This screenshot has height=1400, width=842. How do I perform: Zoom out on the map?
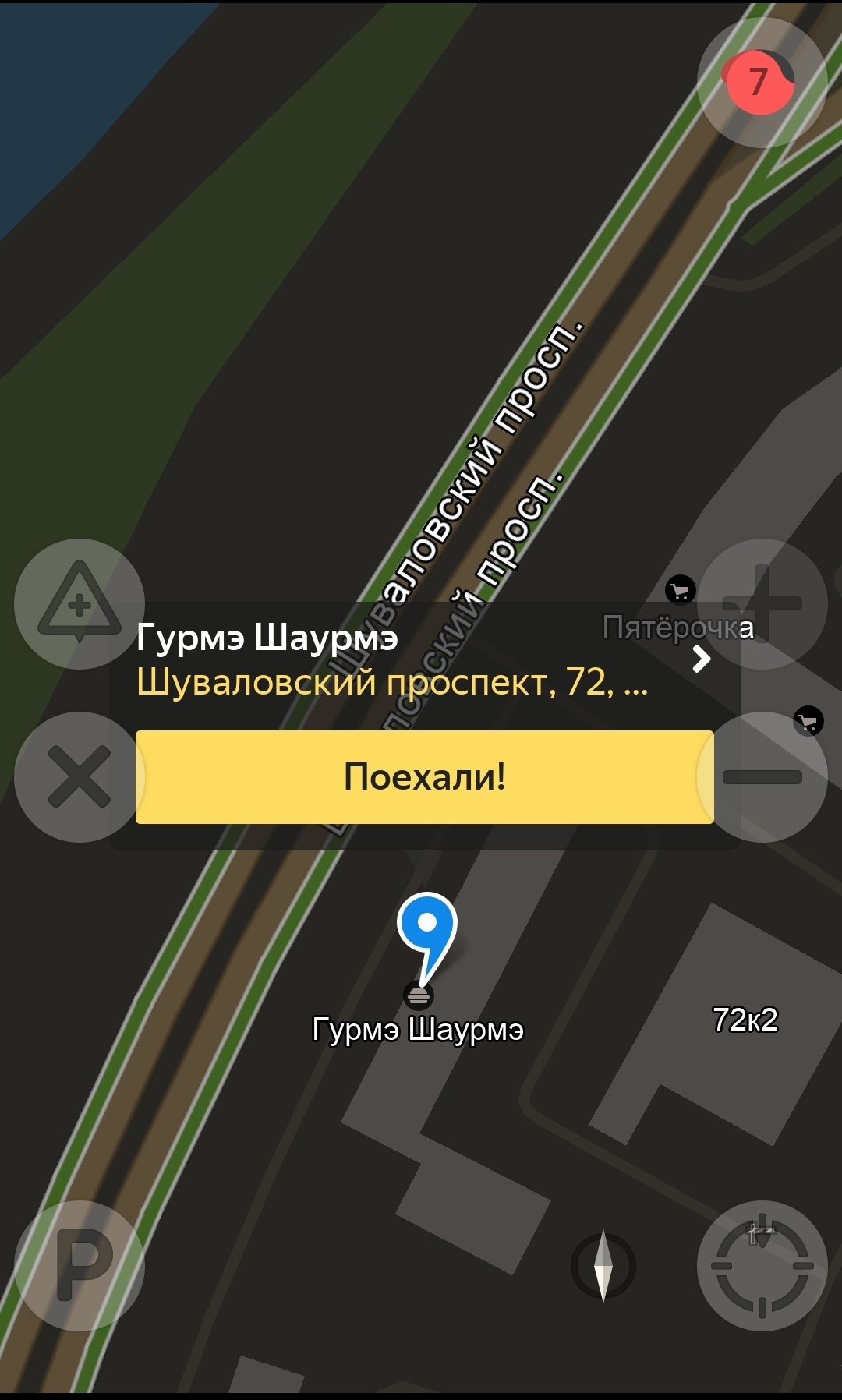coord(762,776)
